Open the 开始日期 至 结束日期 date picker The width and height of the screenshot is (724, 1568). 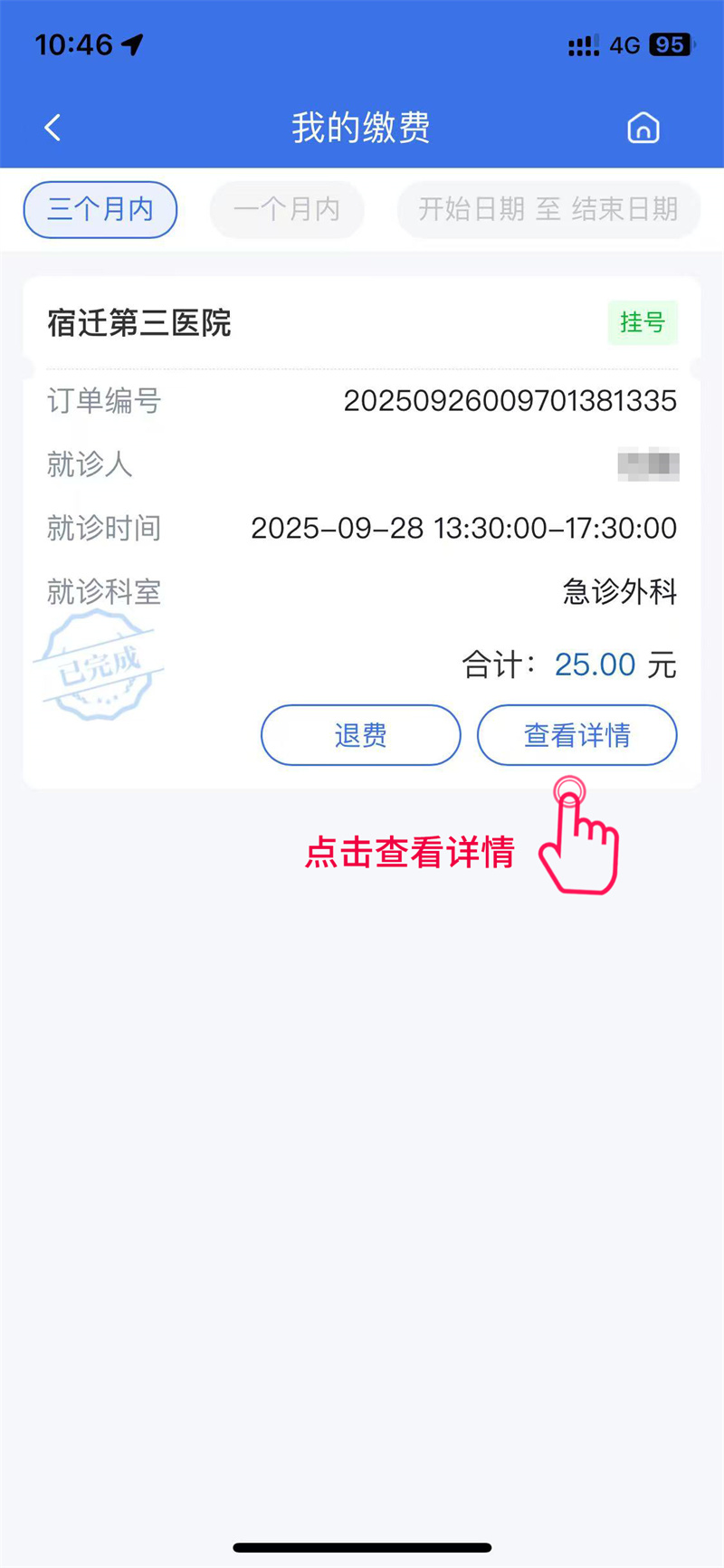(x=548, y=210)
